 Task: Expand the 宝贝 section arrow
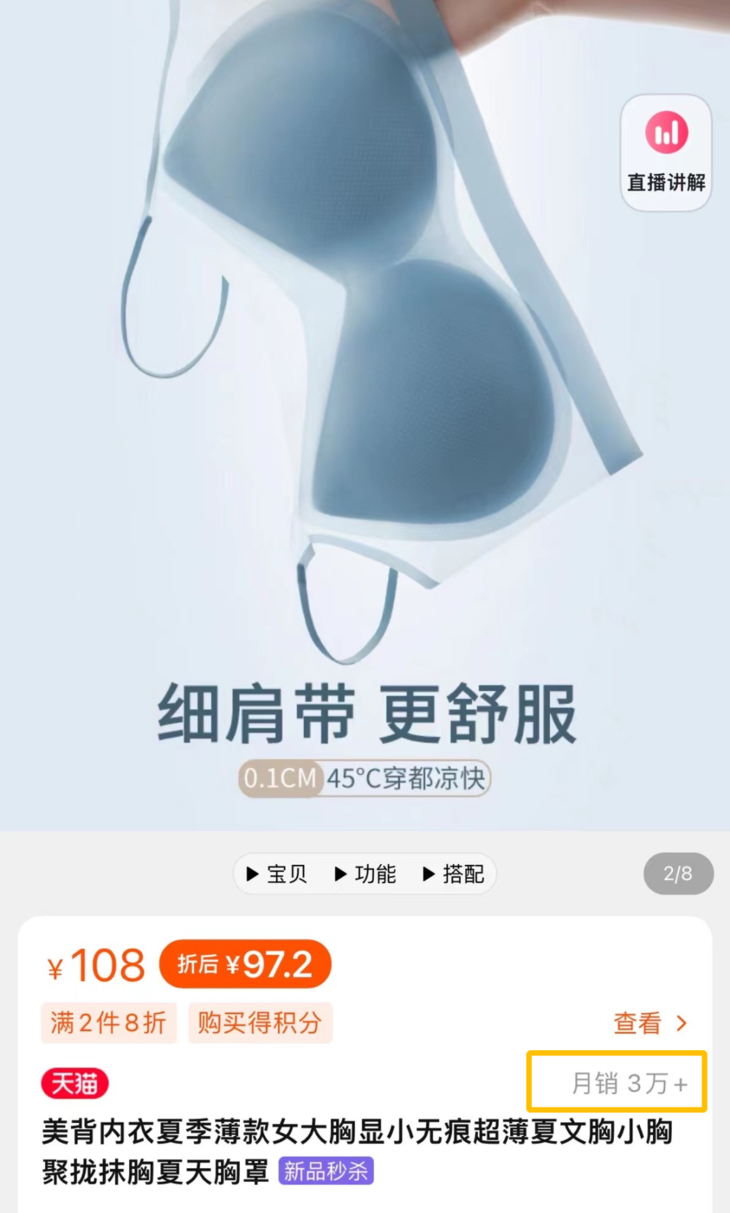pyautogui.click(x=251, y=873)
